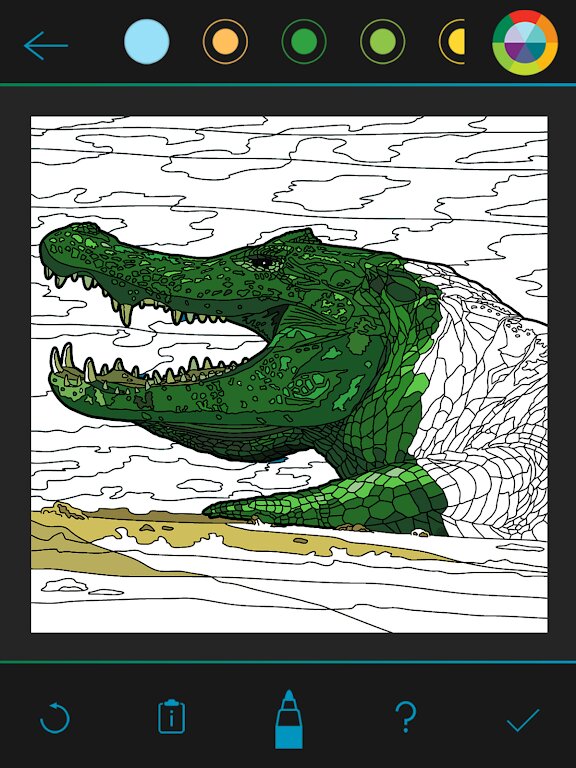The width and height of the screenshot is (576, 768).
Task: Select the marker pen tool
Action: (288, 719)
